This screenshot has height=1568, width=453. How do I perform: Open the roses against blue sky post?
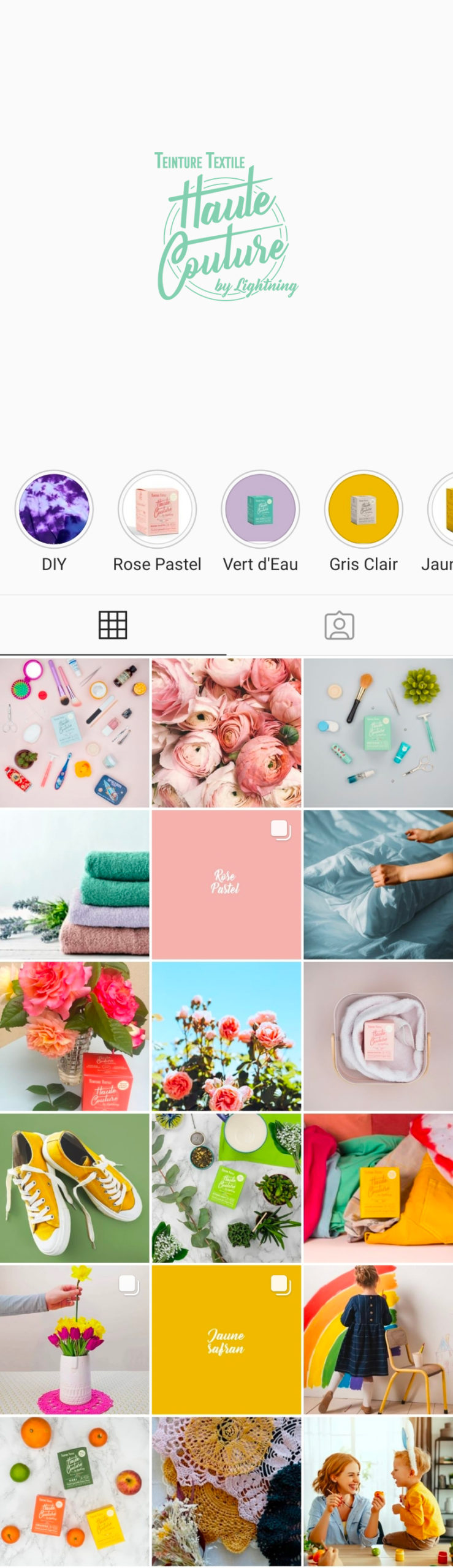point(226,1036)
